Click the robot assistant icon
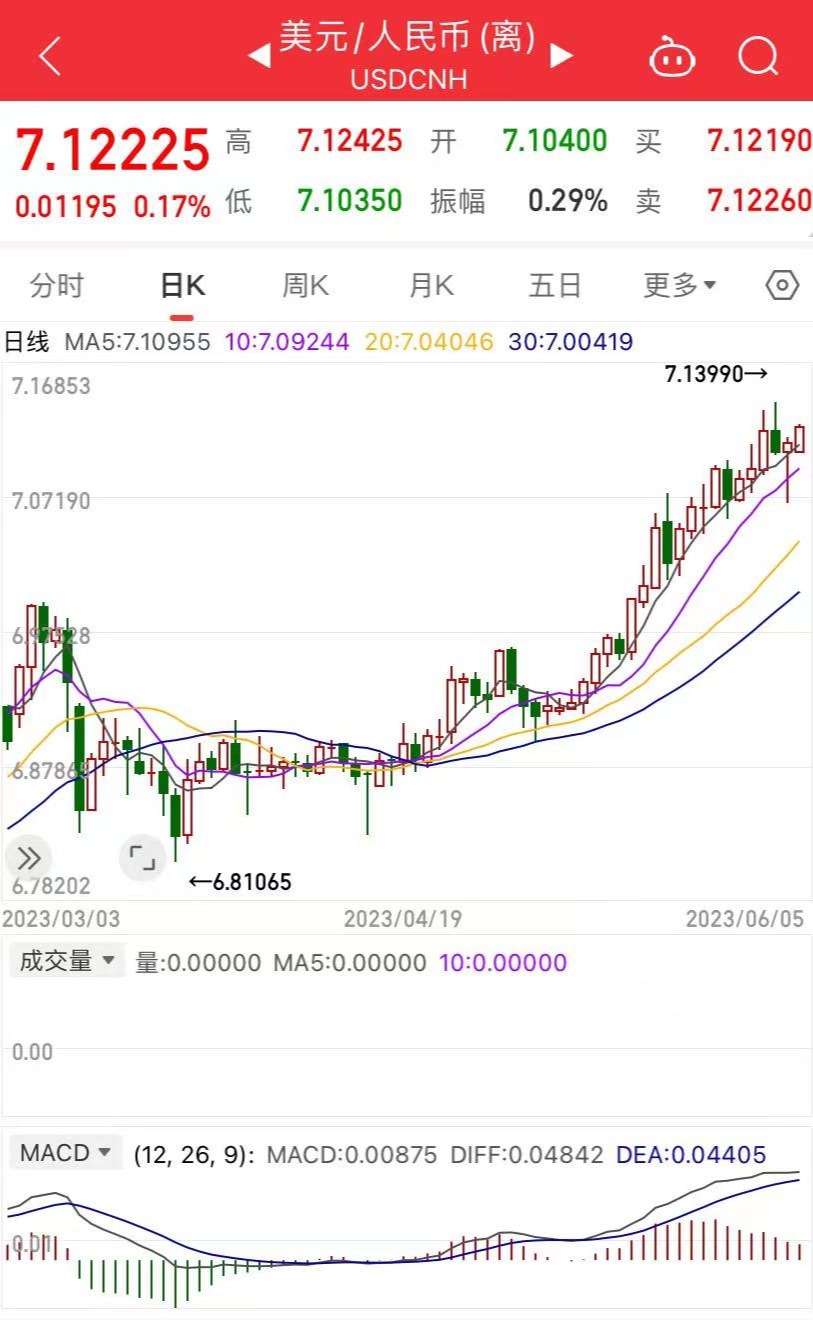This screenshot has width=813, height=1320. tap(672, 55)
